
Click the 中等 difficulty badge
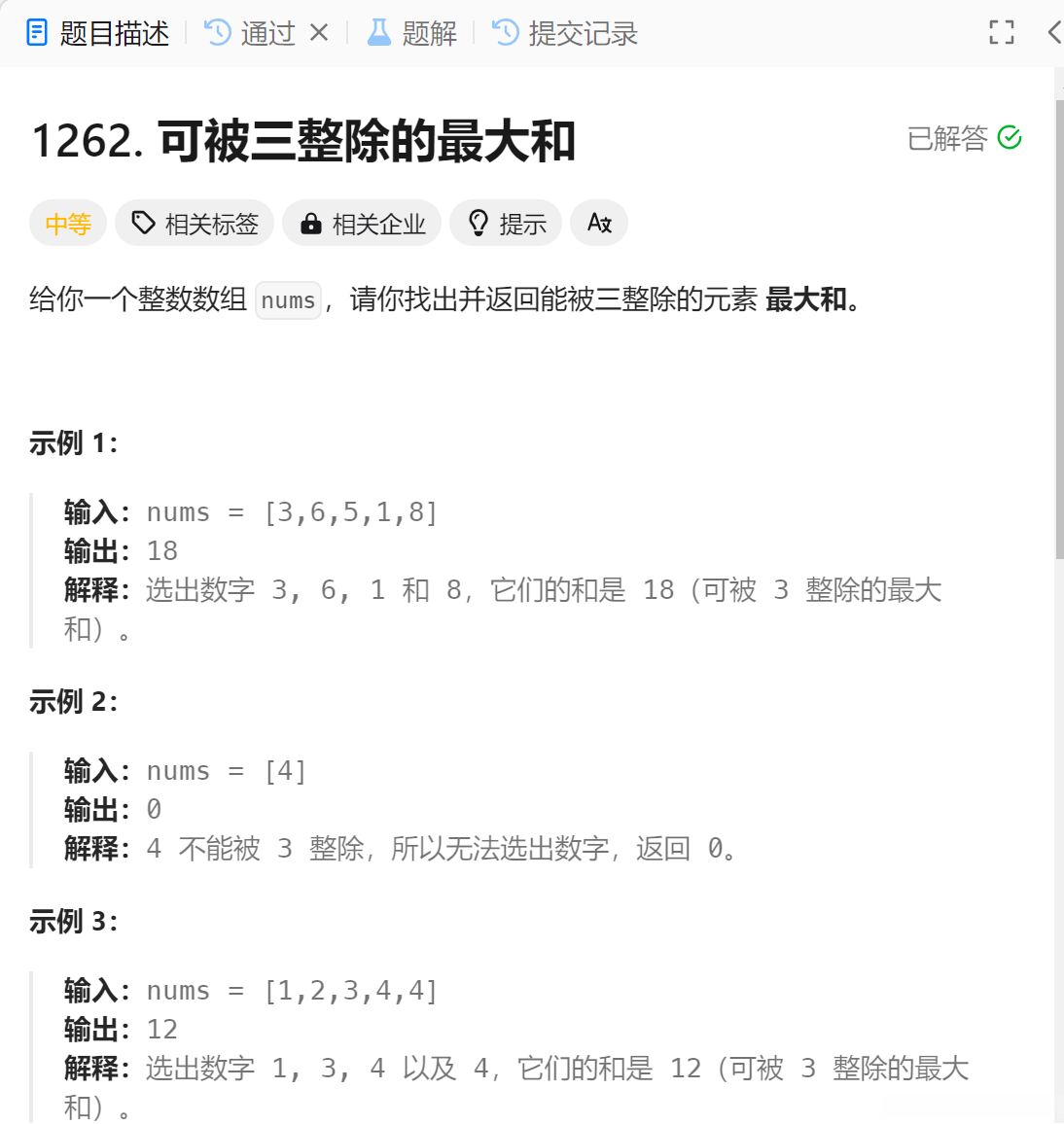coord(67,223)
